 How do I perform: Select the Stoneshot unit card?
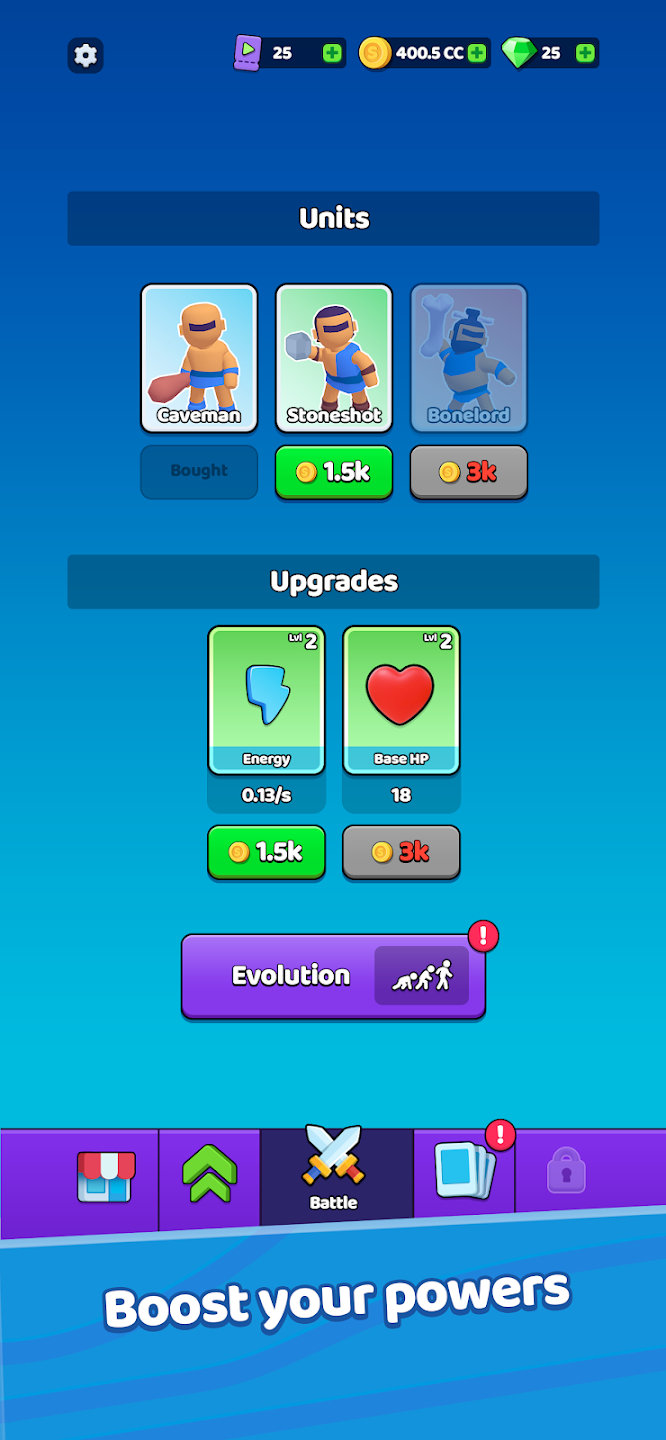(334, 358)
